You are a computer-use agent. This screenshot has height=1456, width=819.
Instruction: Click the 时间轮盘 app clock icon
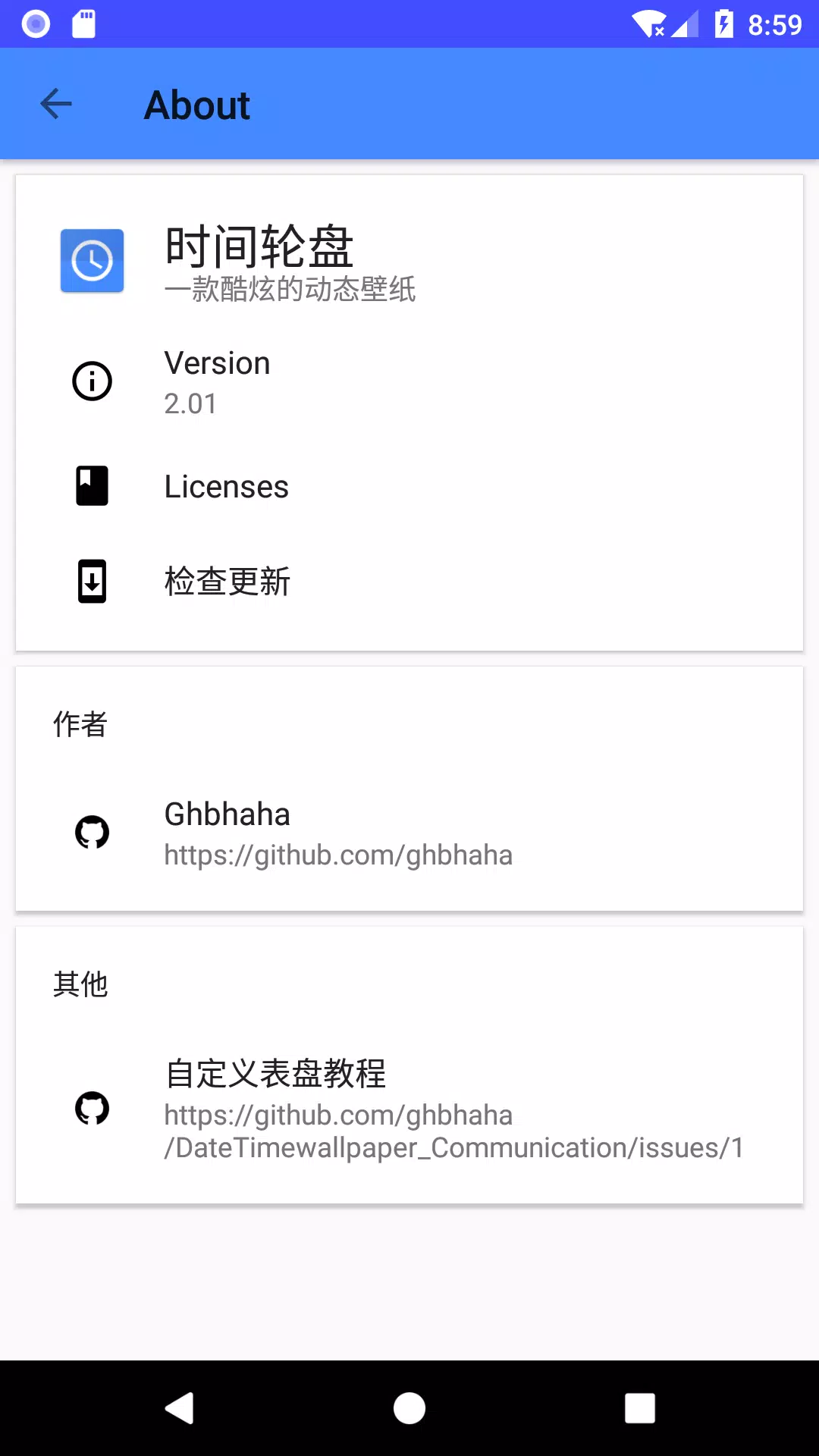[92, 260]
